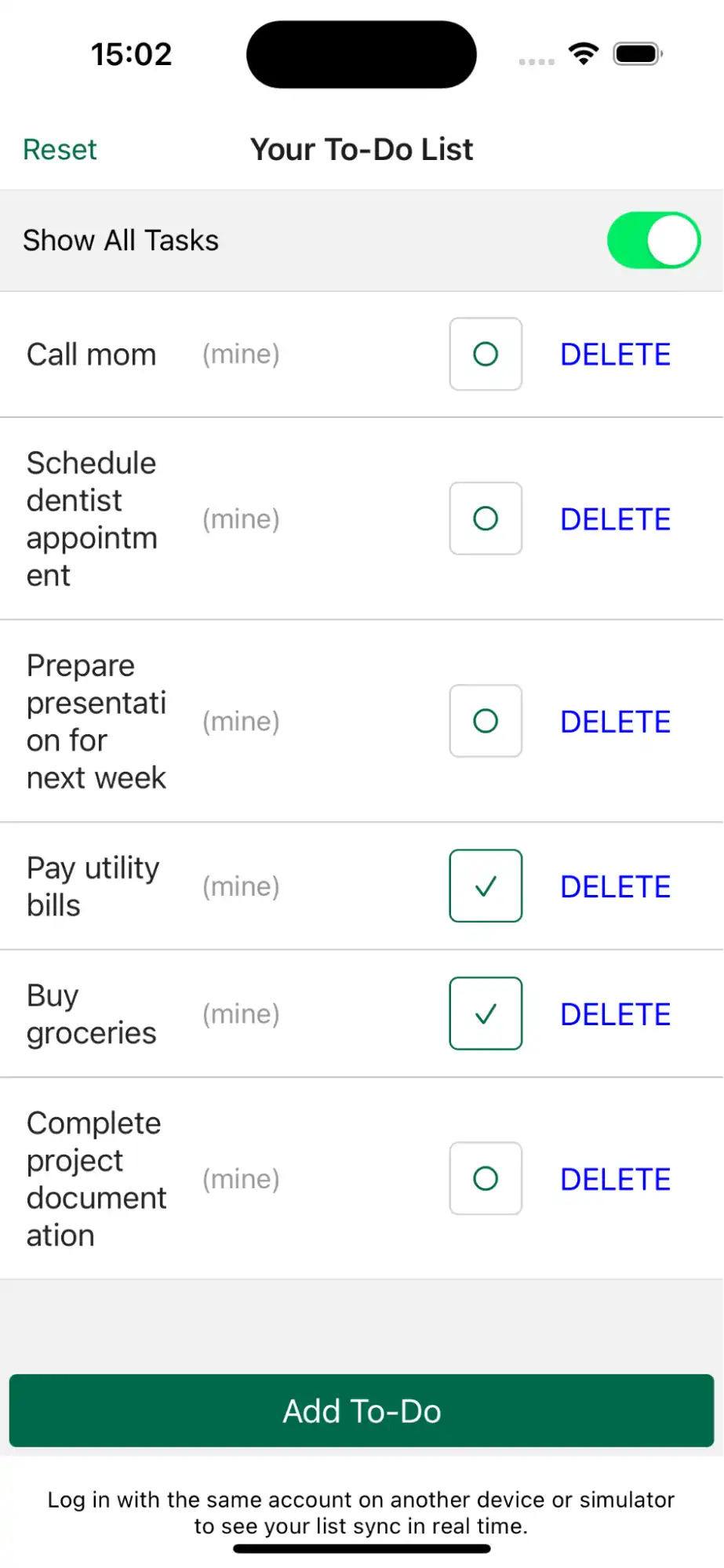Select the "Call mom" list row
724x1568 pixels.
pos(91,354)
